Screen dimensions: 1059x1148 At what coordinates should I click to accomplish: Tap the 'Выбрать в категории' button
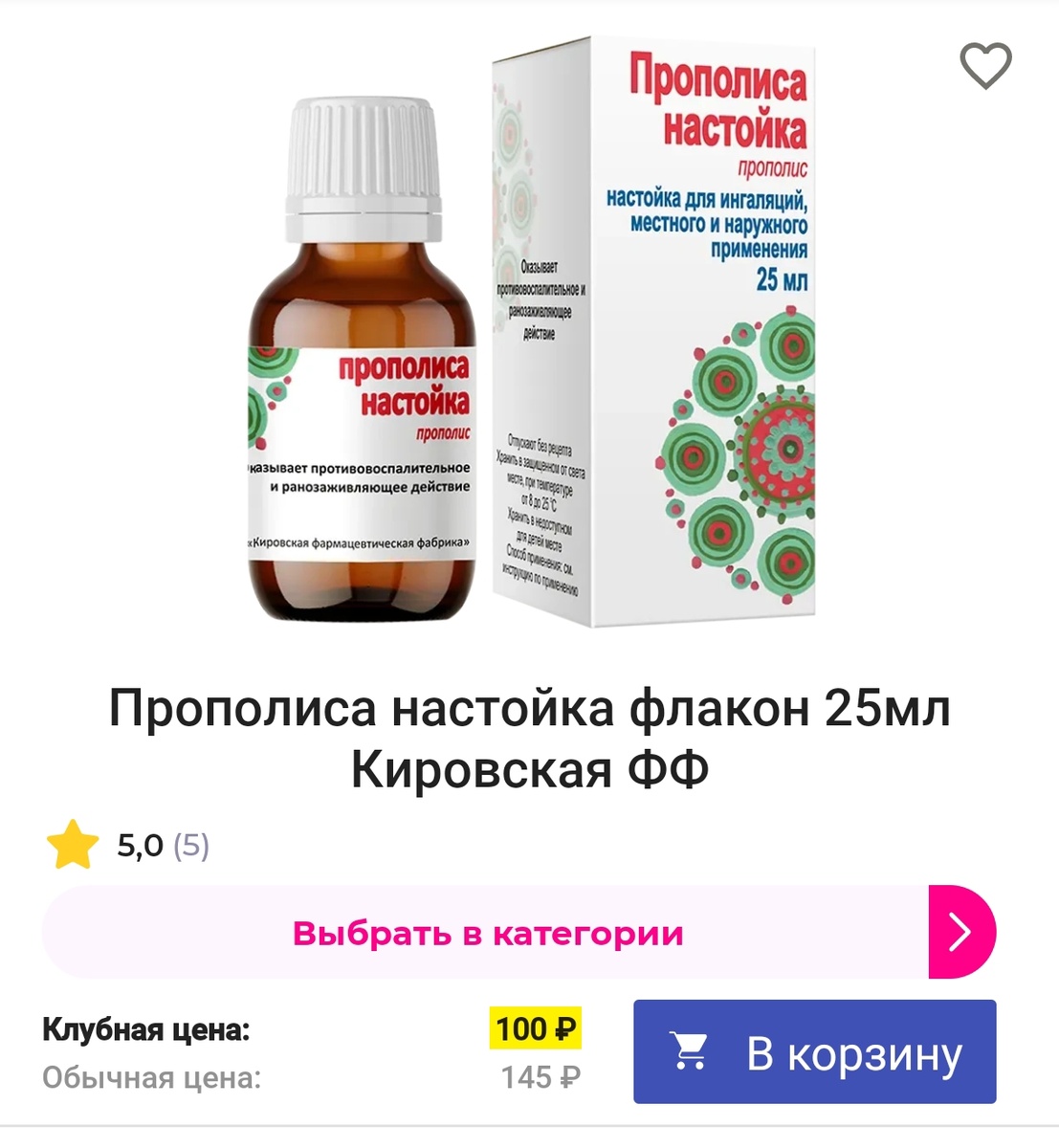click(x=488, y=933)
